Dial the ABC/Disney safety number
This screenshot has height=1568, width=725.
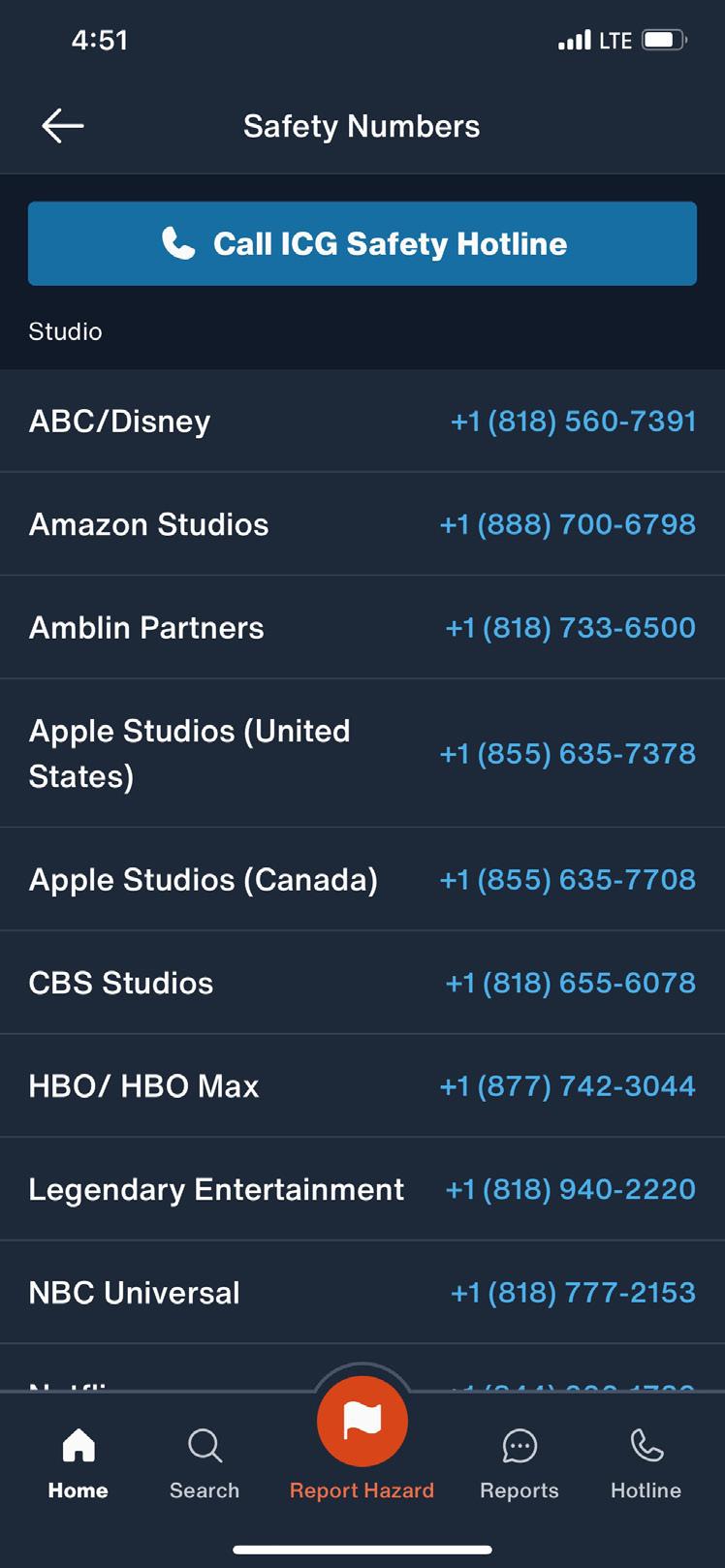(573, 422)
